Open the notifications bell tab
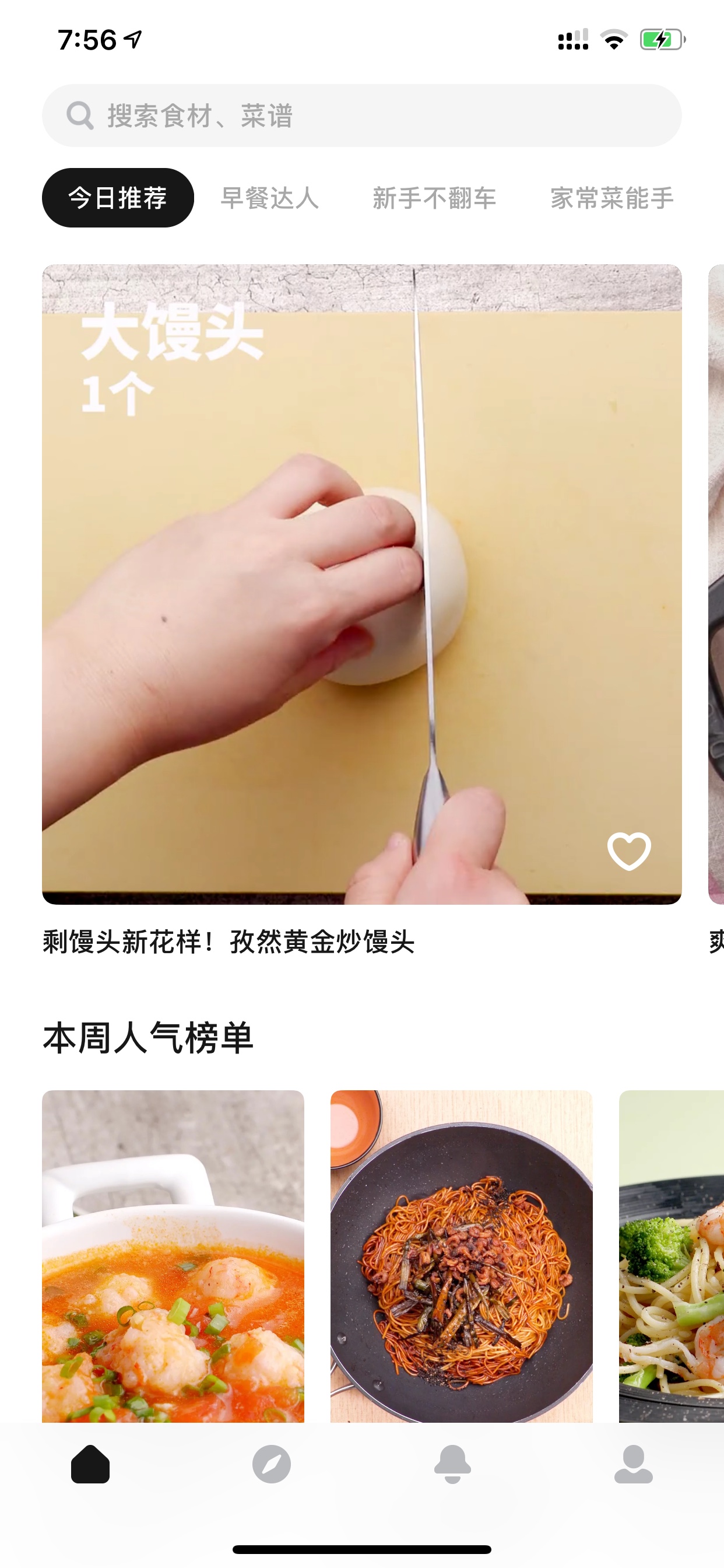 453,1464
